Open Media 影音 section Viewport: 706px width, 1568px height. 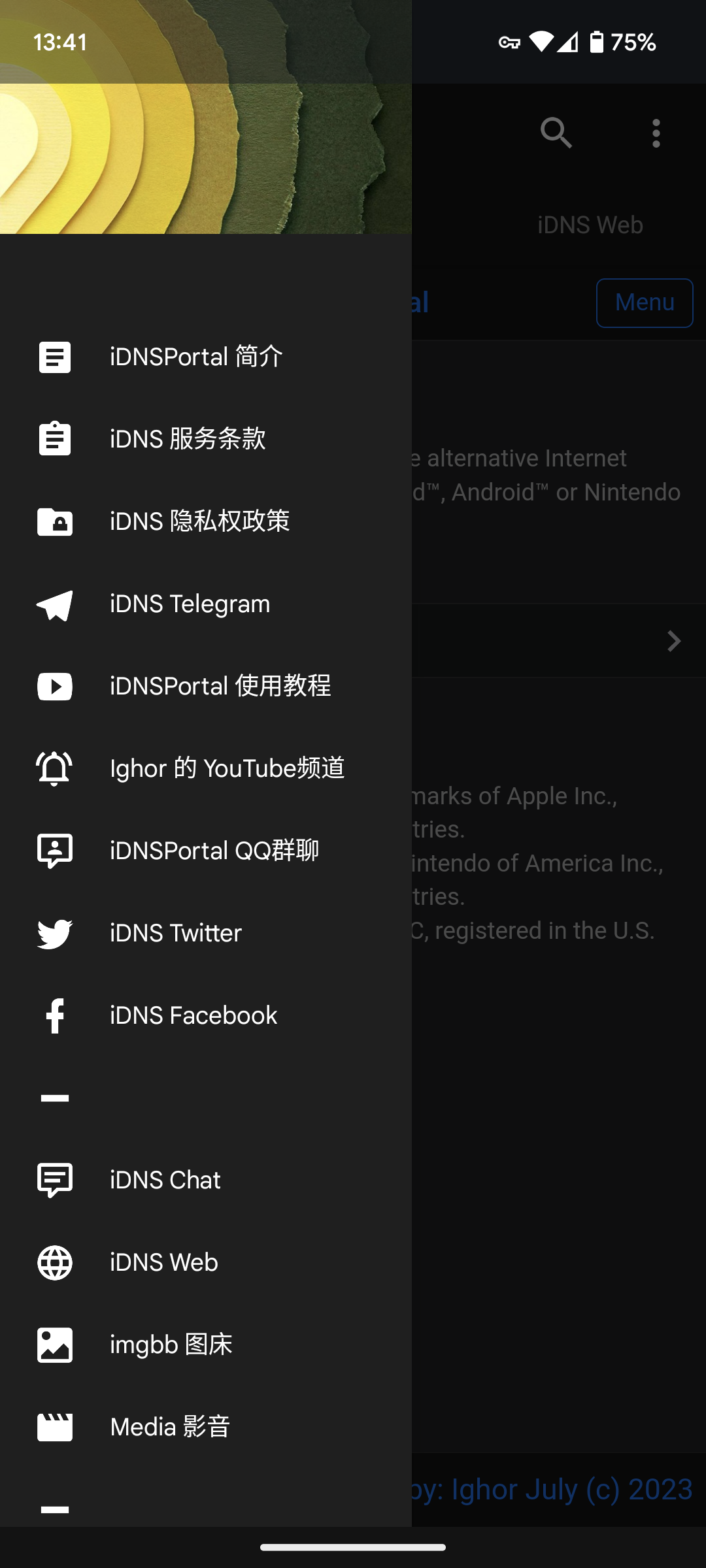[x=170, y=1427]
